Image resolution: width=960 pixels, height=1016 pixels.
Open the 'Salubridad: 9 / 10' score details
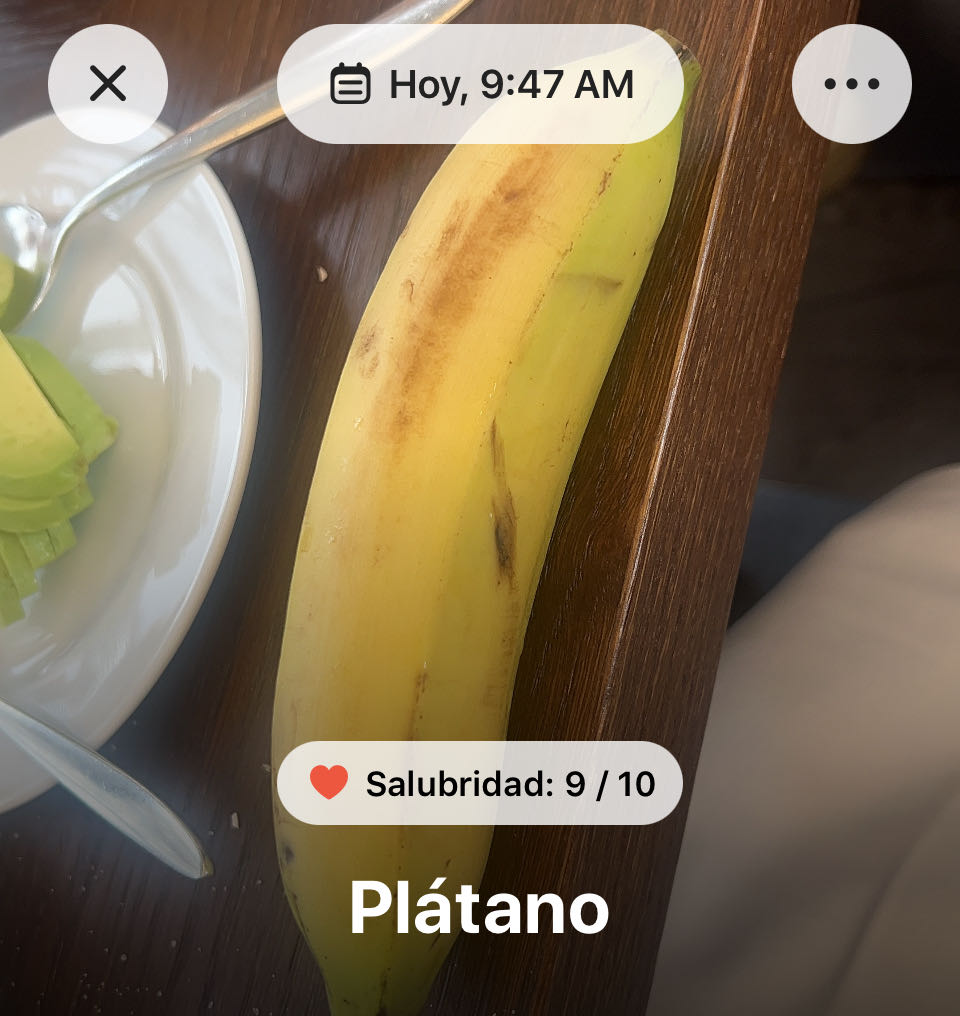click(x=480, y=784)
